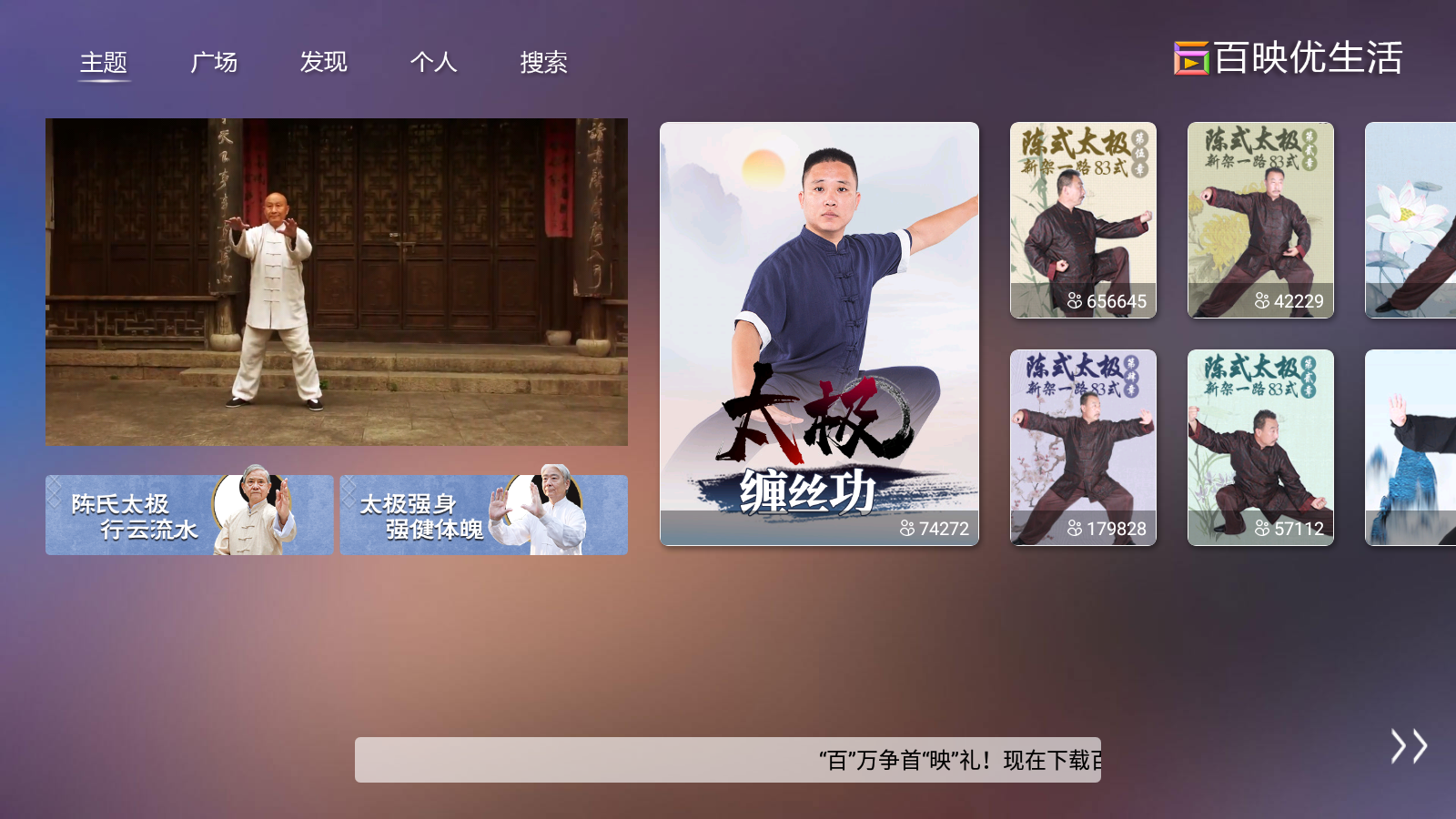
Task: Play the featured tai chi video
Action: (337, 281)
